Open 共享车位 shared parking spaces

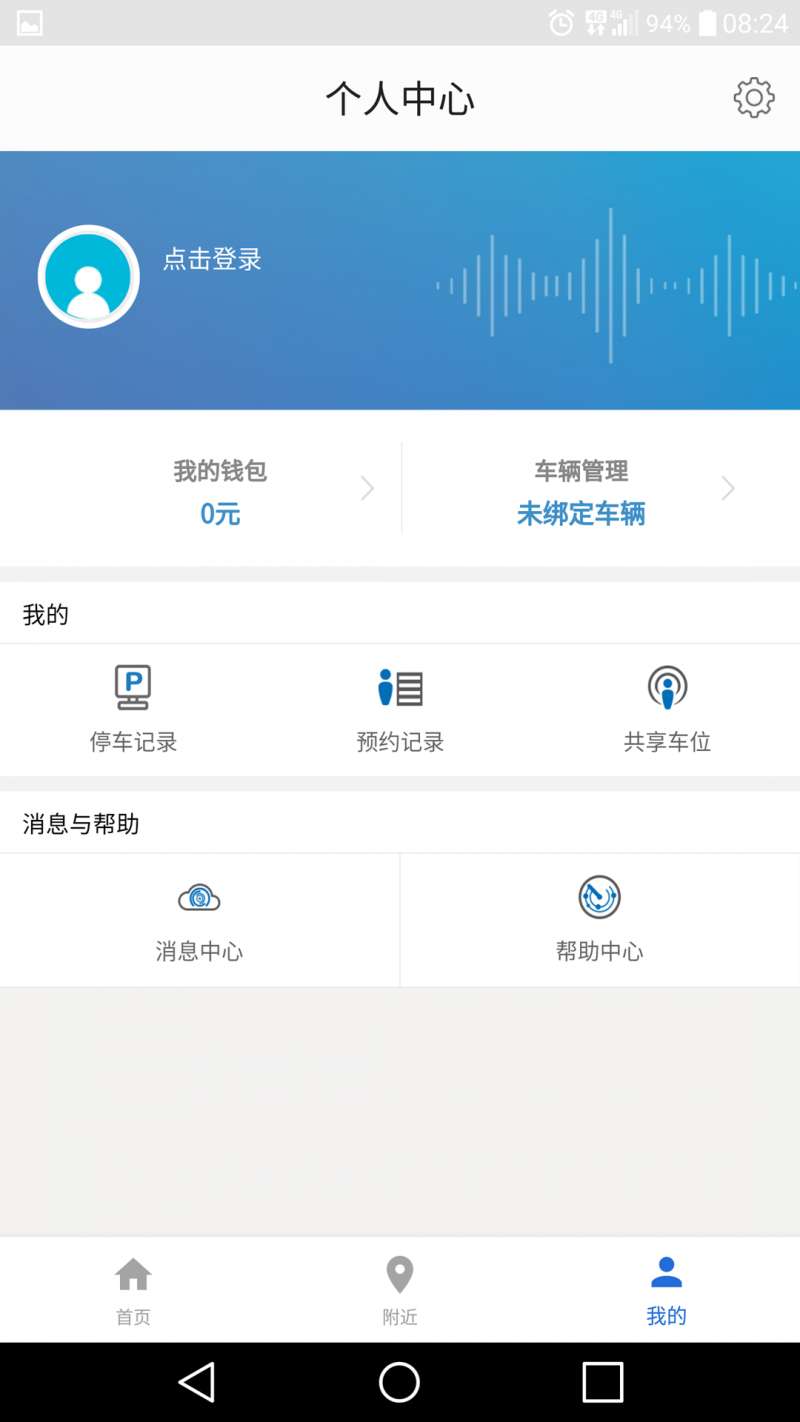click(x=667, y=709)
